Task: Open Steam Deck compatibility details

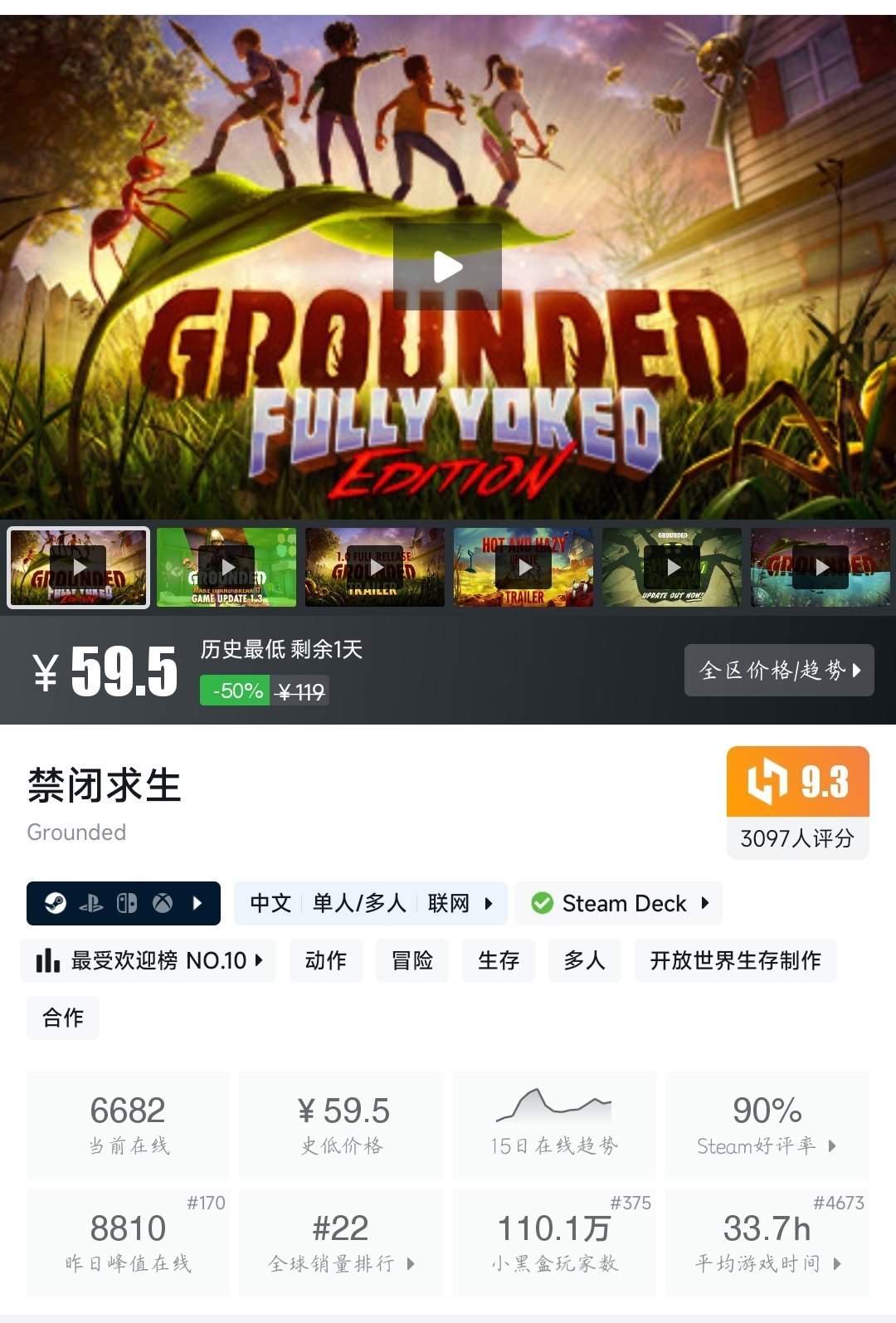Action: (x=619, y=903)
